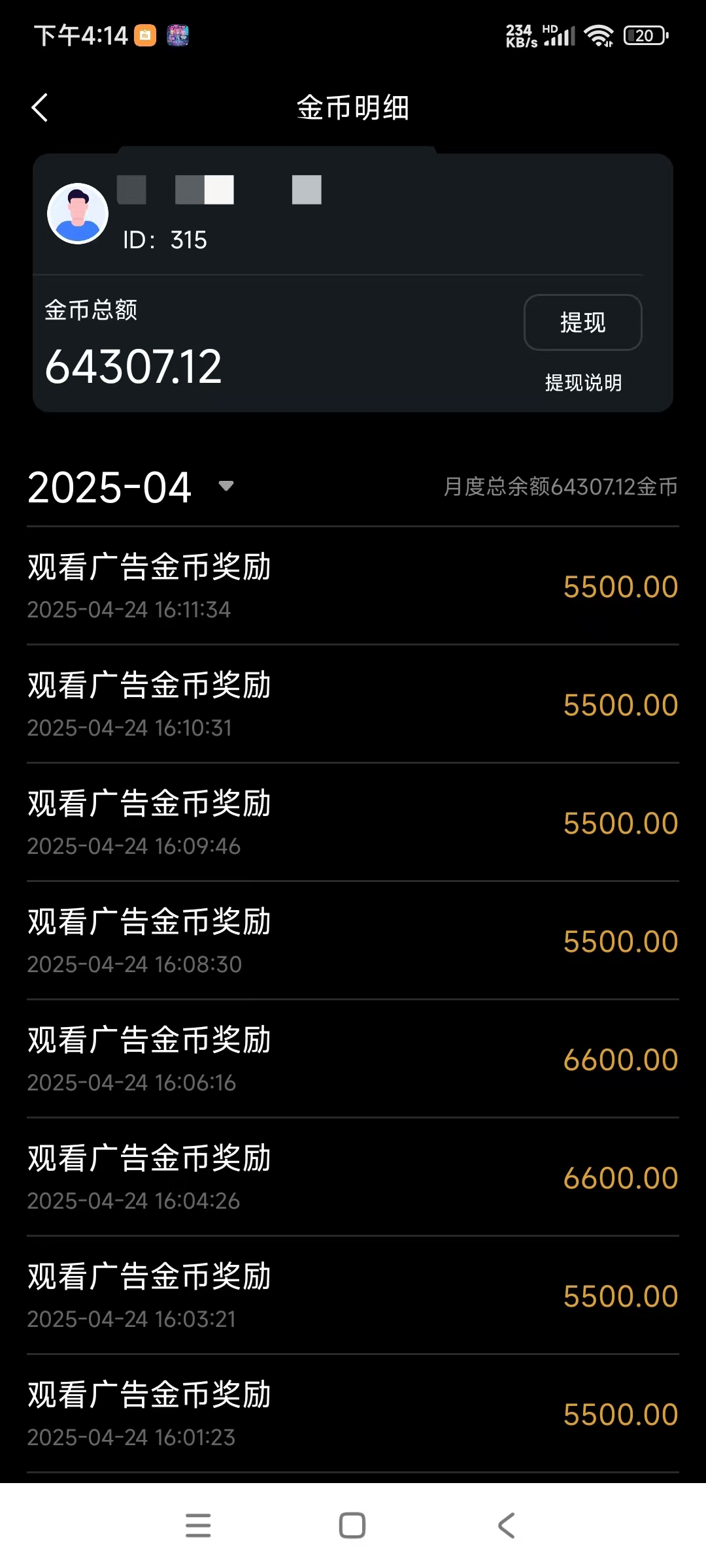
Task: Tap the 提现 withdraw button
Action: (x=582, y=322)
